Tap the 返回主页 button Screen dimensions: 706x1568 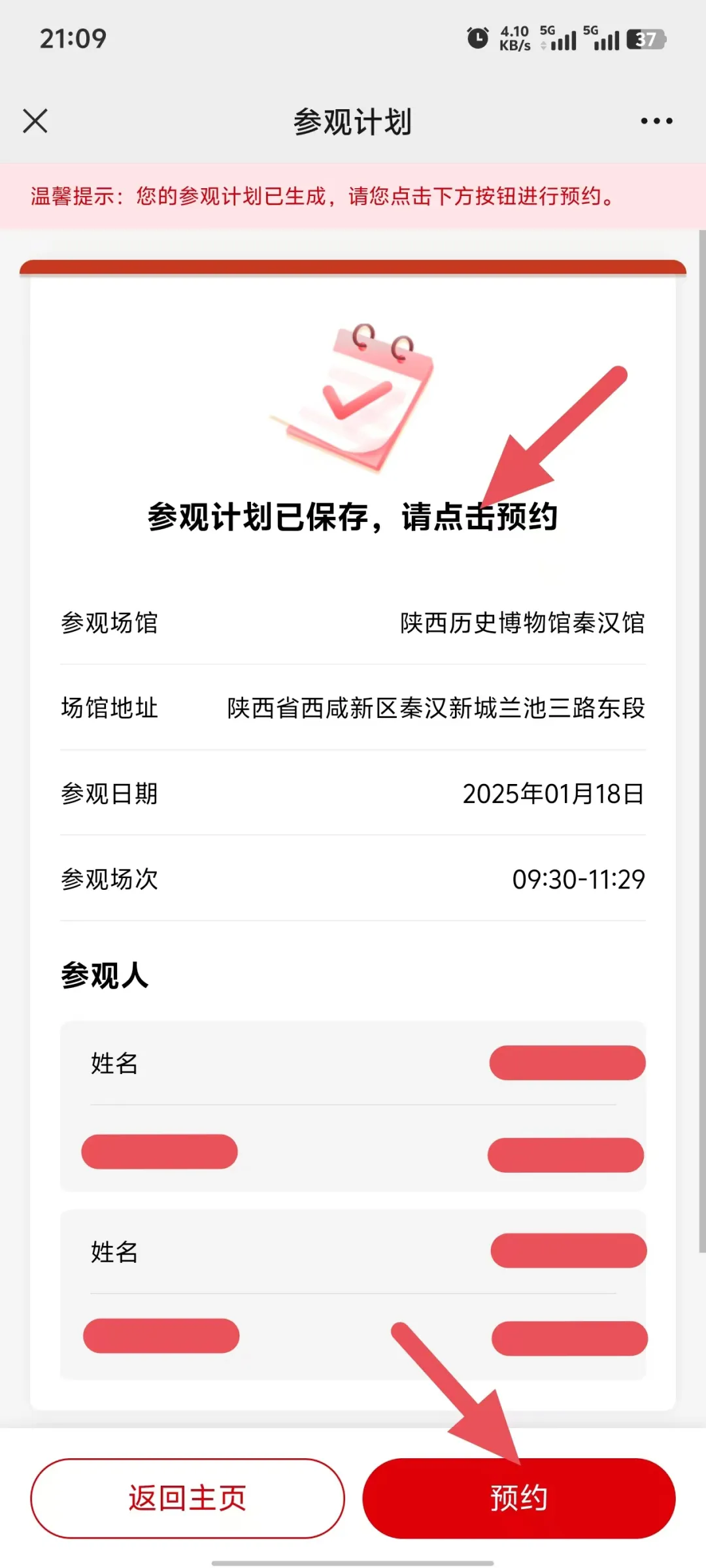coord(188,1497)
